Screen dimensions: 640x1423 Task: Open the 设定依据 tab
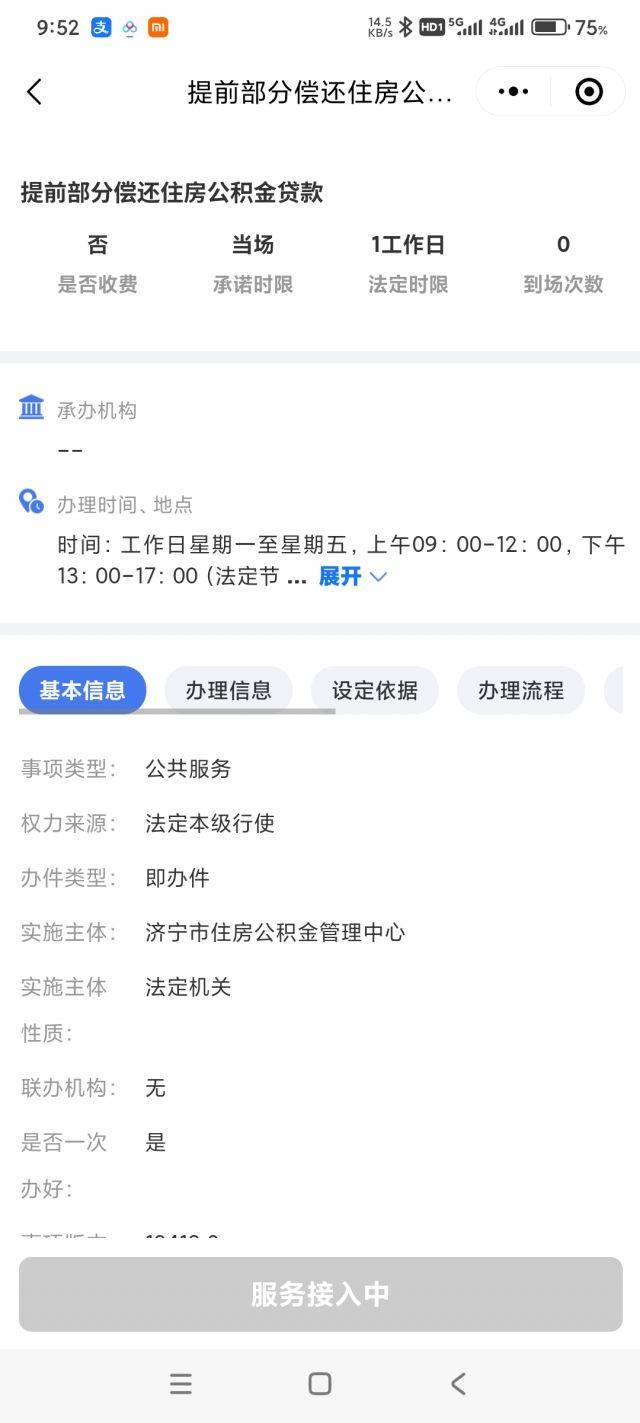click(x=374, y=690)
